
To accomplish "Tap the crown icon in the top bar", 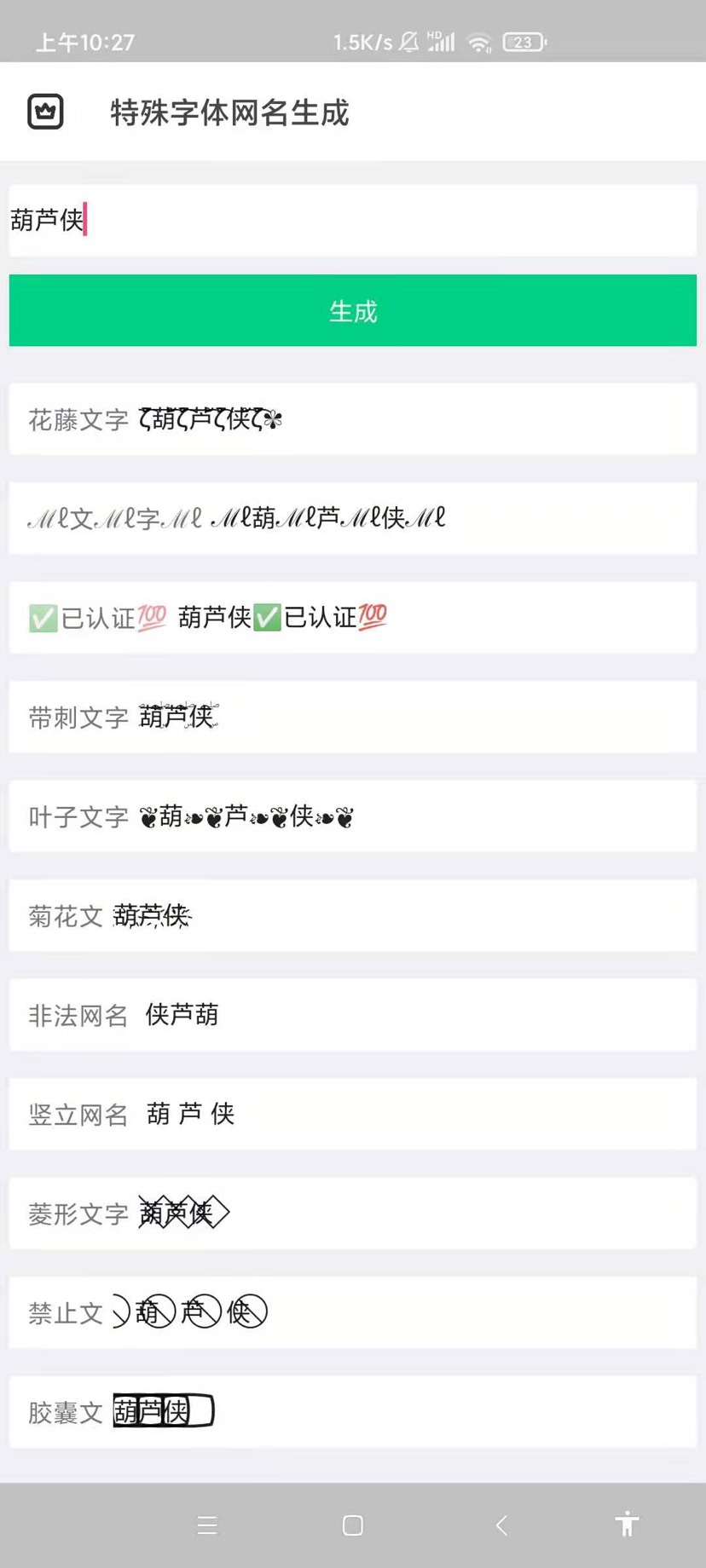I will (45, 112).
